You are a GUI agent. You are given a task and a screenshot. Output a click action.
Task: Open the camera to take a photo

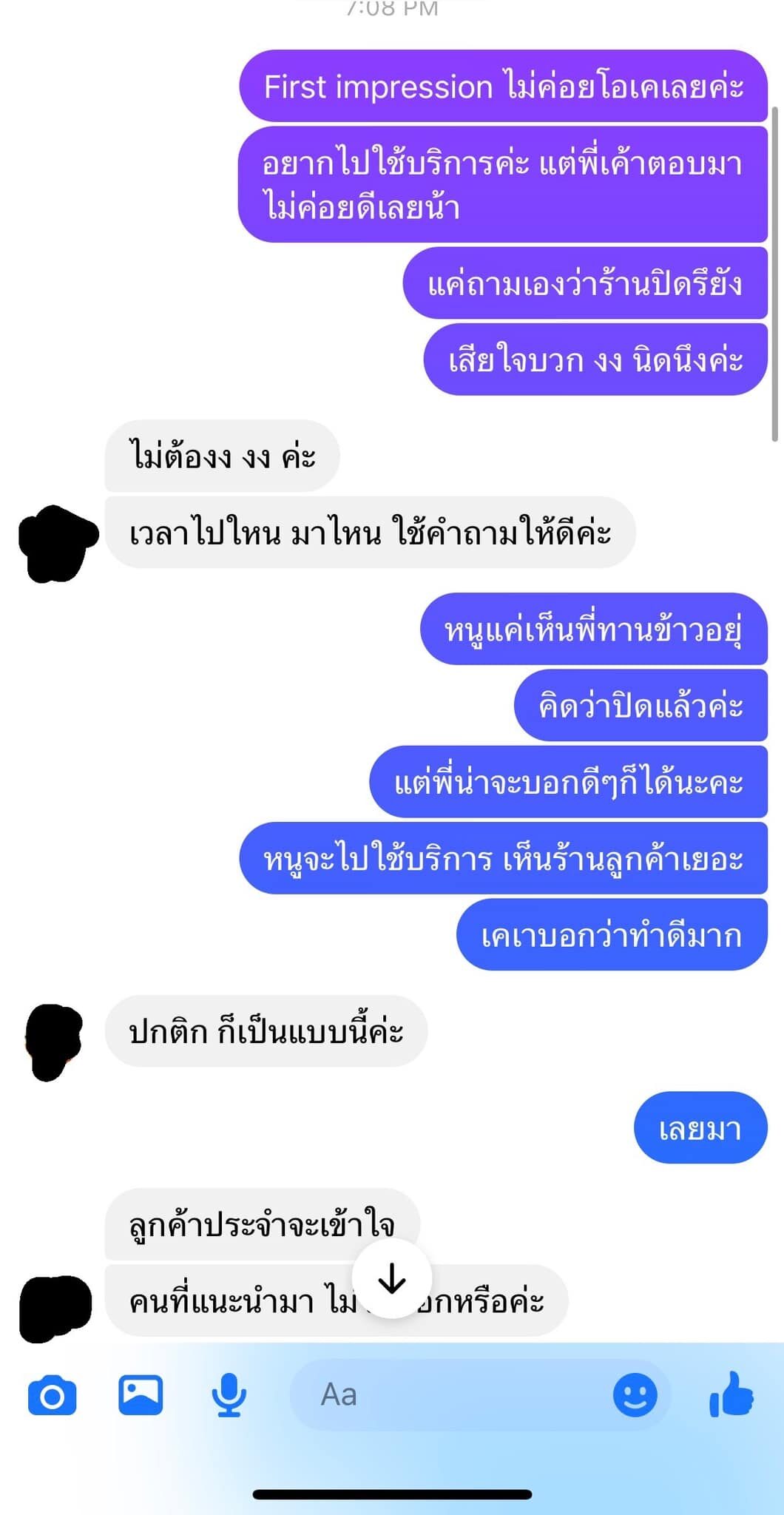52,1396
